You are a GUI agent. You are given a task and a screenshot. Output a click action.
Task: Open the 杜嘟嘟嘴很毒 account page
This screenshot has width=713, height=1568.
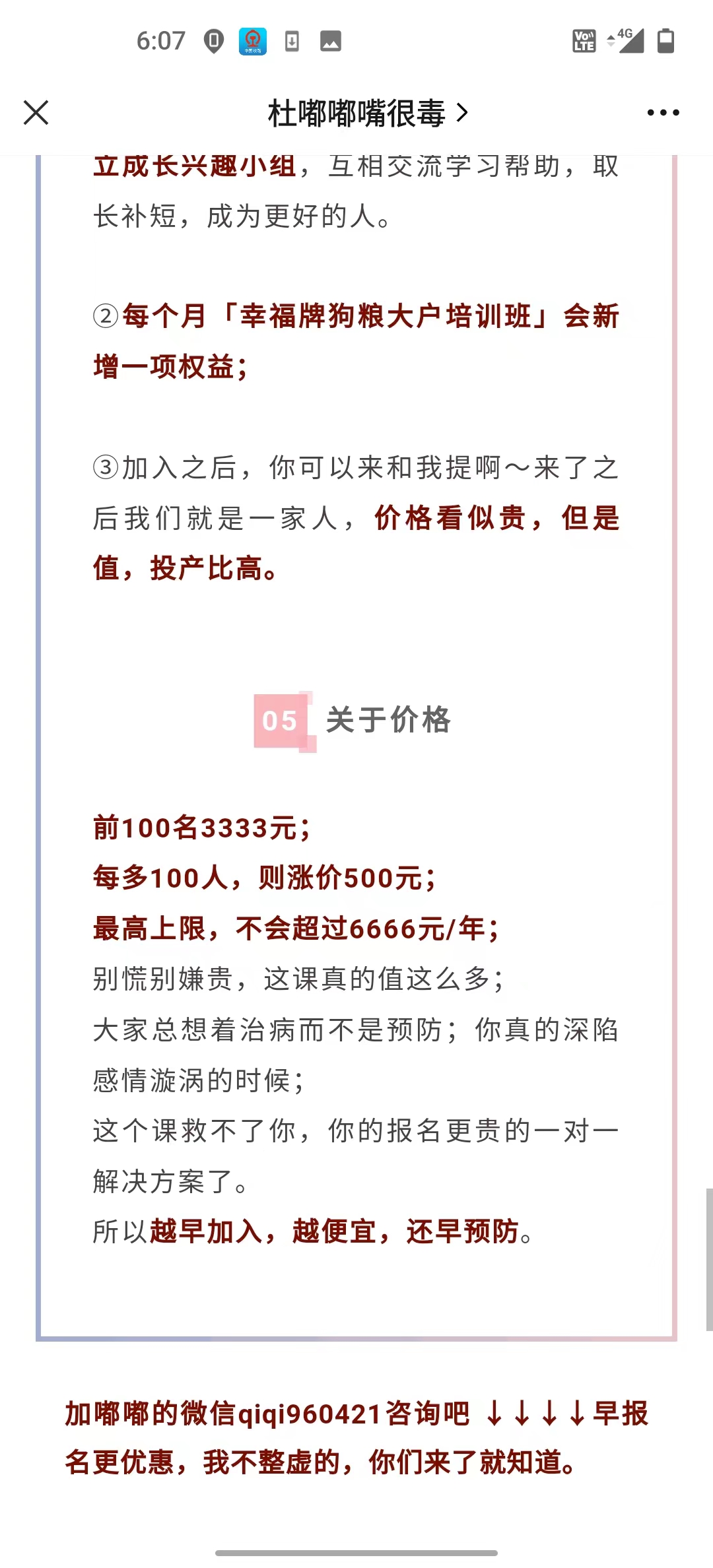(367, 114)
